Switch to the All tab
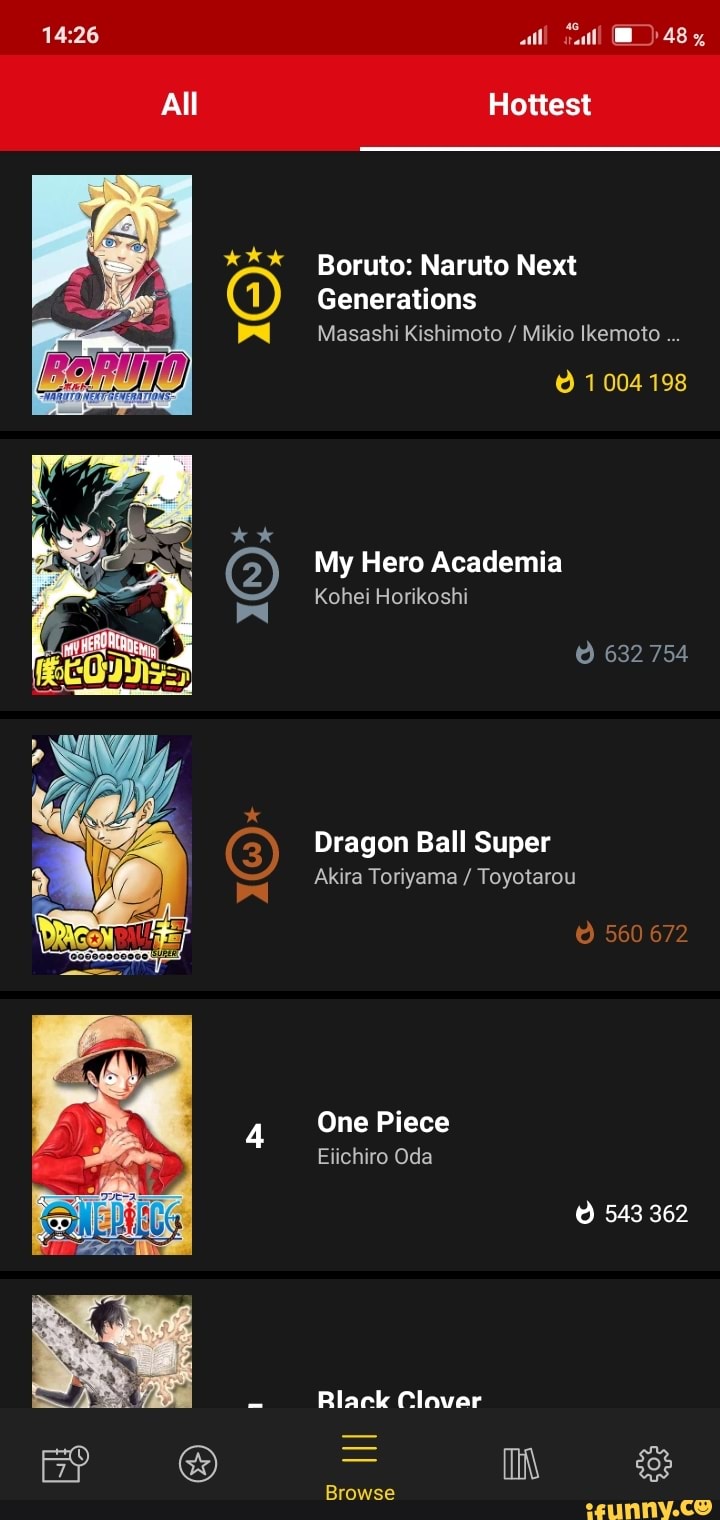Image resolution: width=720 pixels, height=1520 pixels. (x=180, y=104)
